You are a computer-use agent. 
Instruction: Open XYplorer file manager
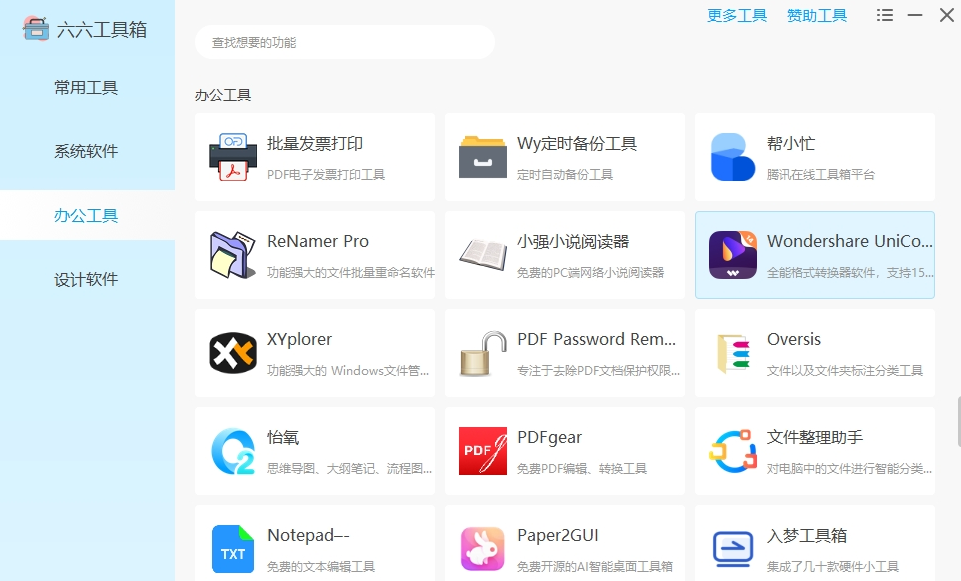click(315, 353)
